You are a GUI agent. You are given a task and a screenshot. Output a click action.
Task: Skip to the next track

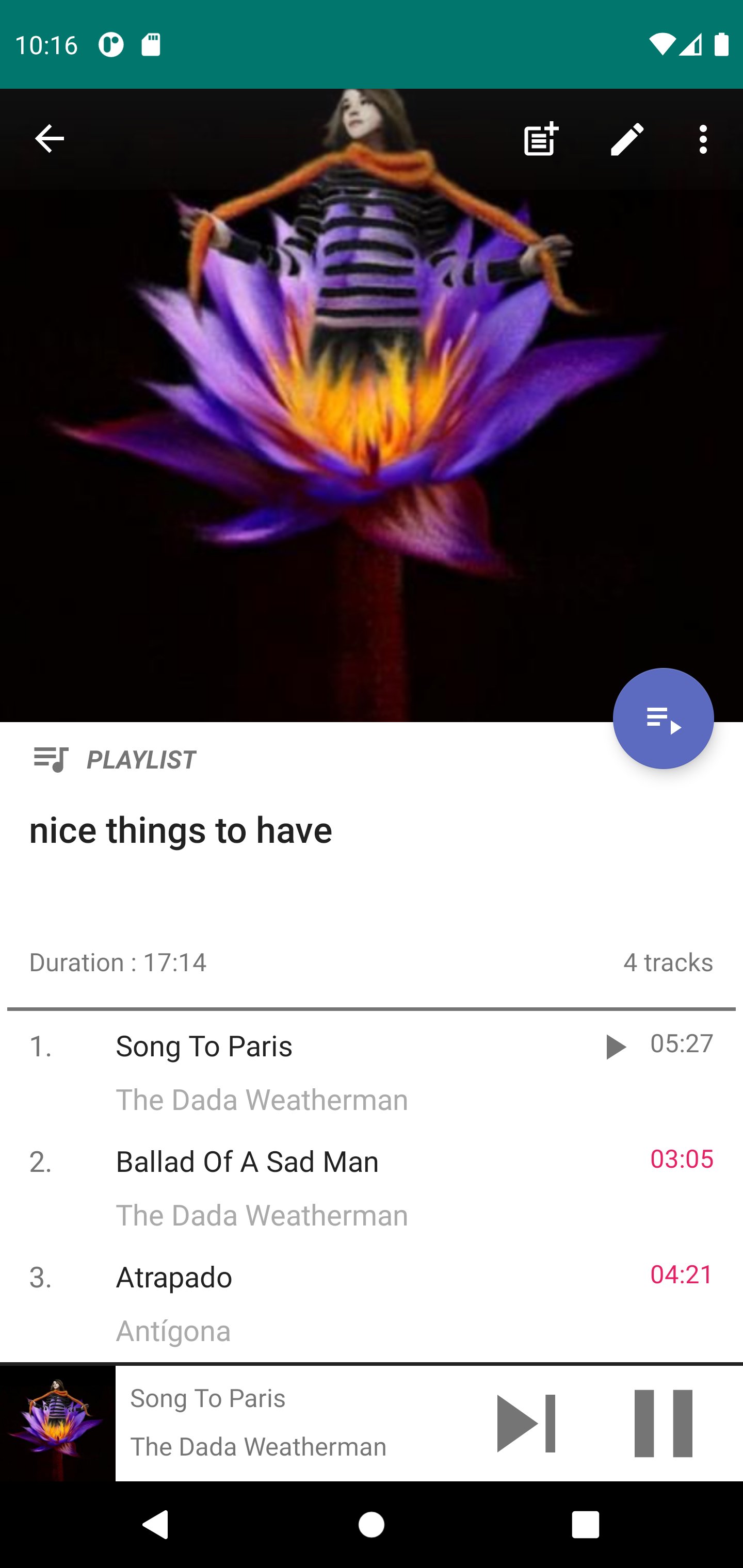click(525, 1423)
